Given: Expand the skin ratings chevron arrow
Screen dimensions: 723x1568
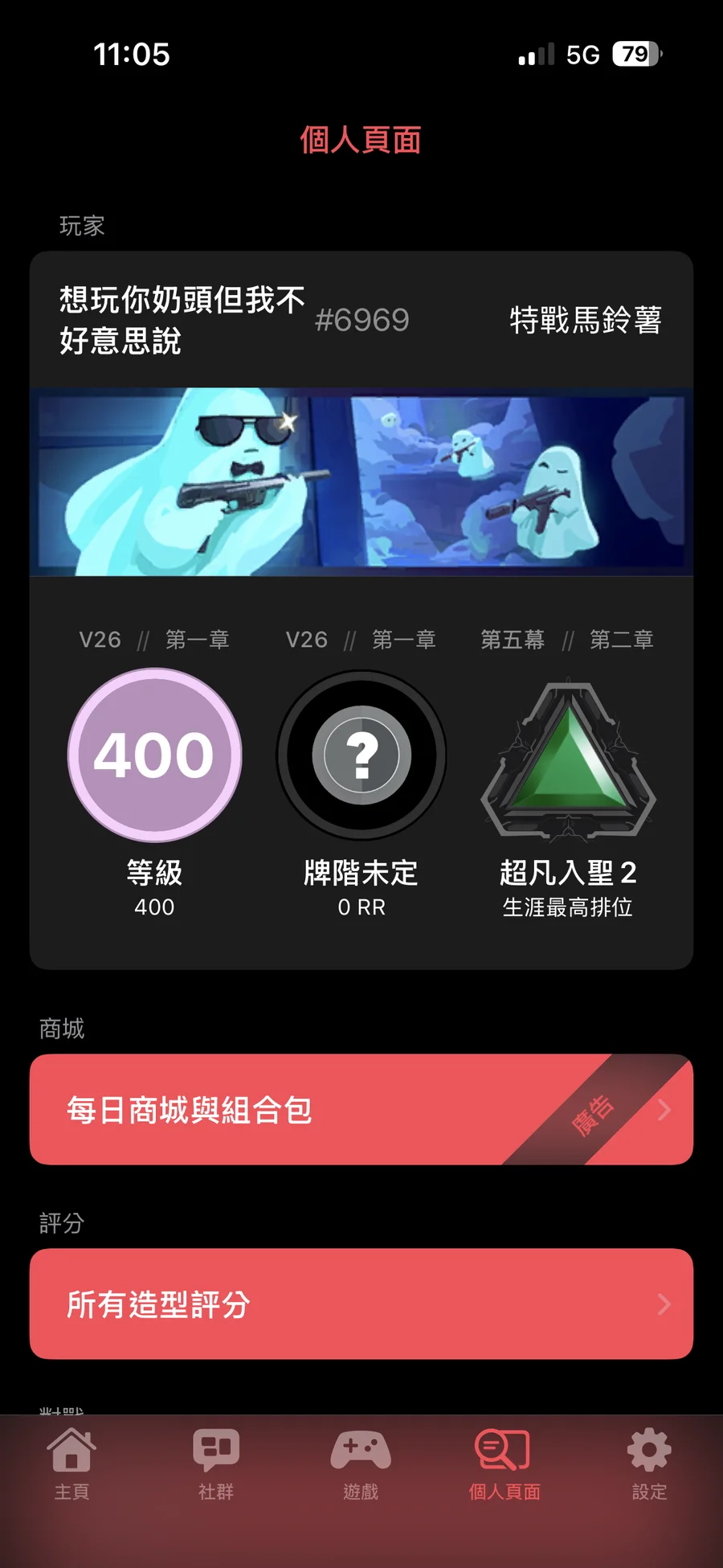Looking at the screenshot, I should [664, 1304].
